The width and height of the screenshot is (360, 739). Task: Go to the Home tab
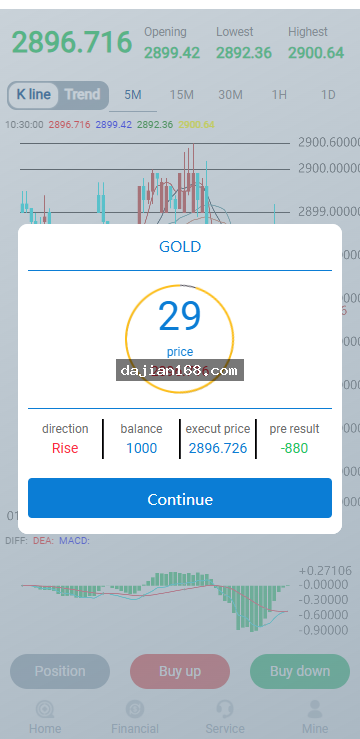click(x=45, y=717)
